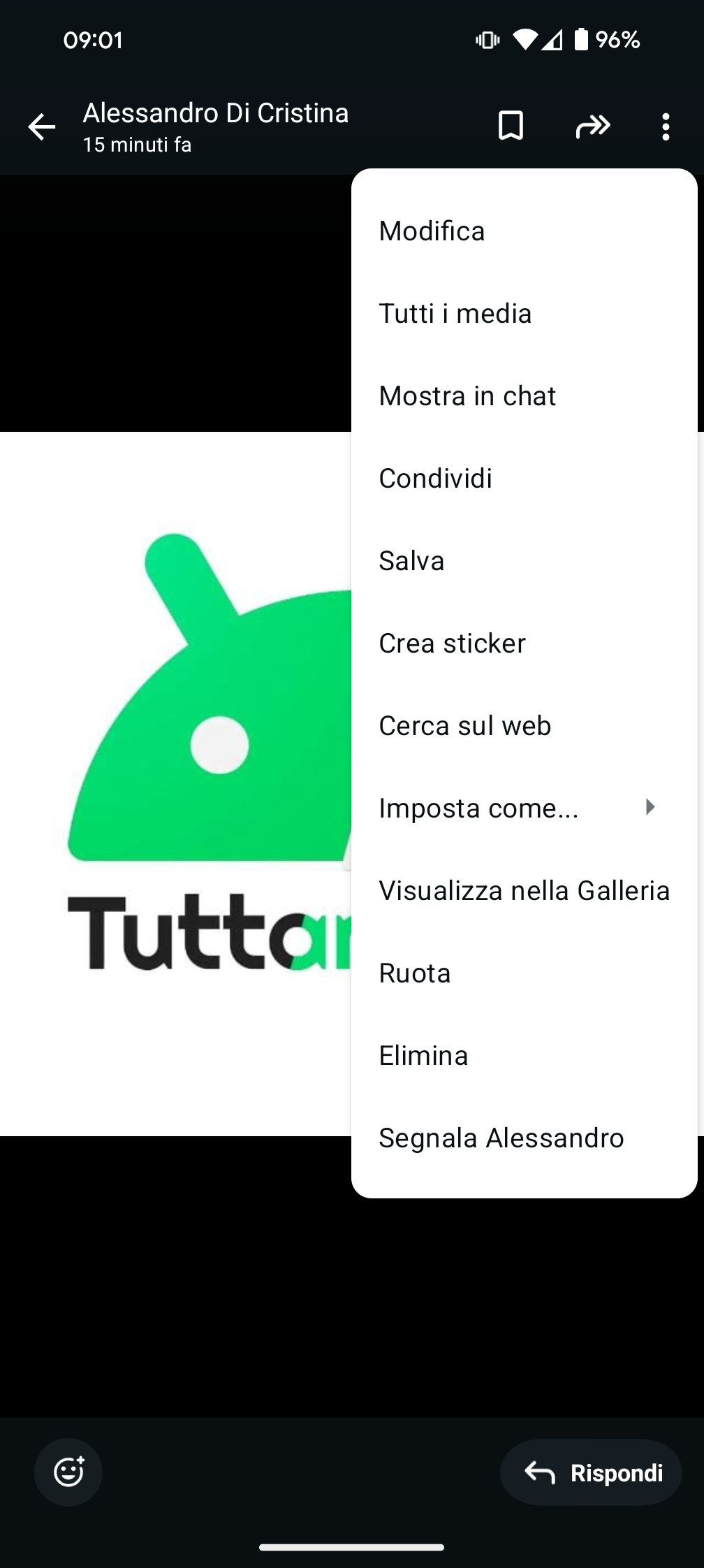Viewport: 704px width, 1568px height.
Task: Choose Mostra in chat
Action: [467, 396]
